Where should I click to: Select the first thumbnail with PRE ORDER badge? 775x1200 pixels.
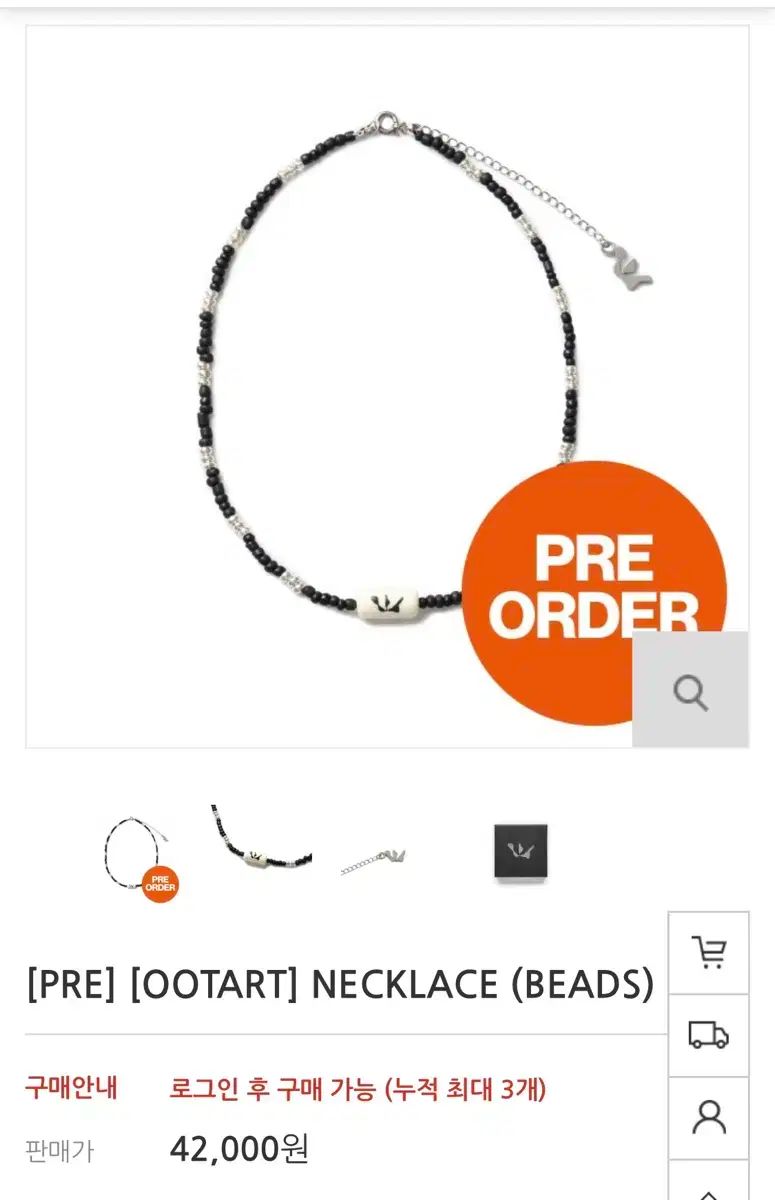coord(141,857)
